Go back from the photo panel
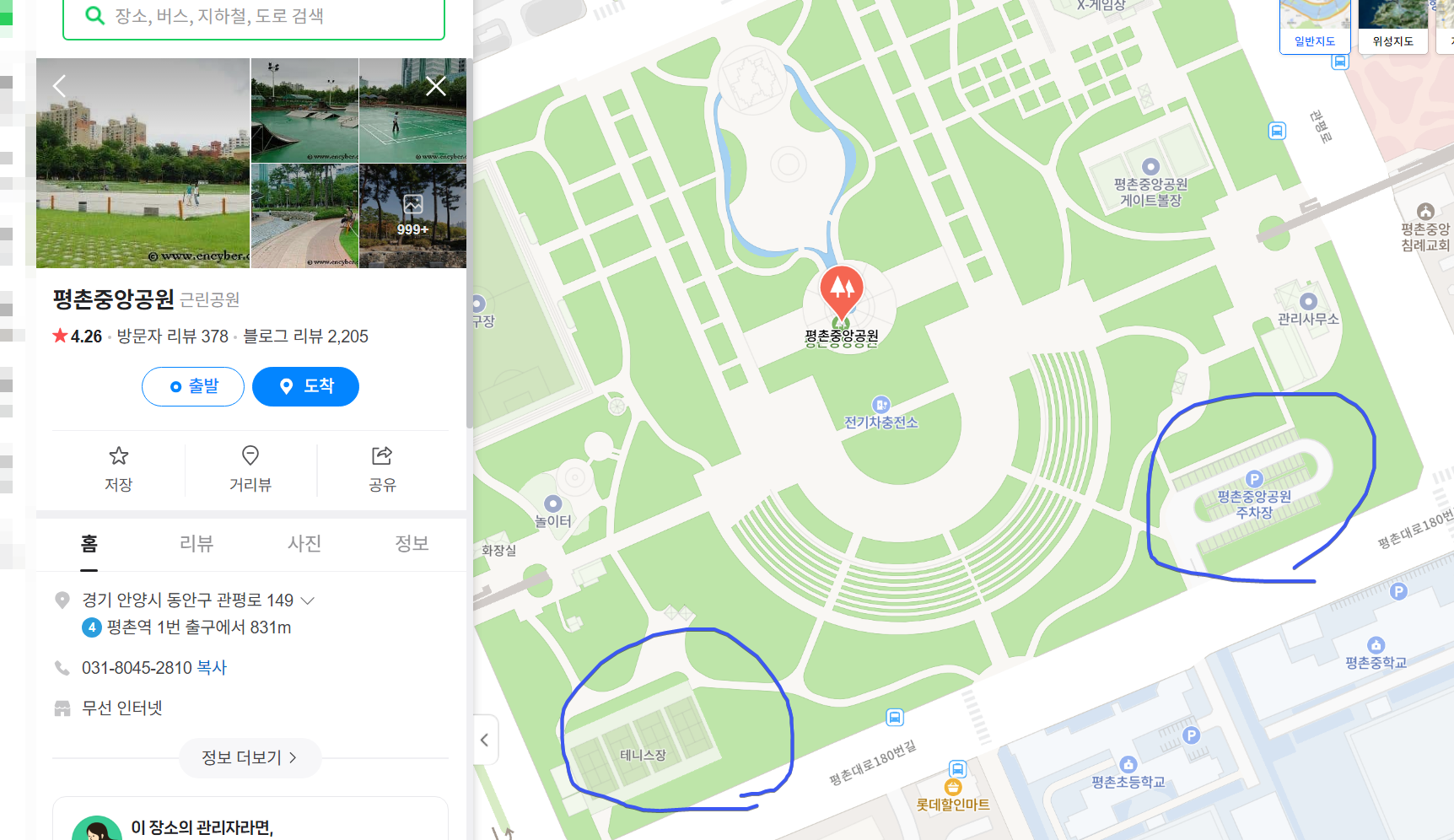Screen dimensions: 1454x840 [x=59, y=85]
